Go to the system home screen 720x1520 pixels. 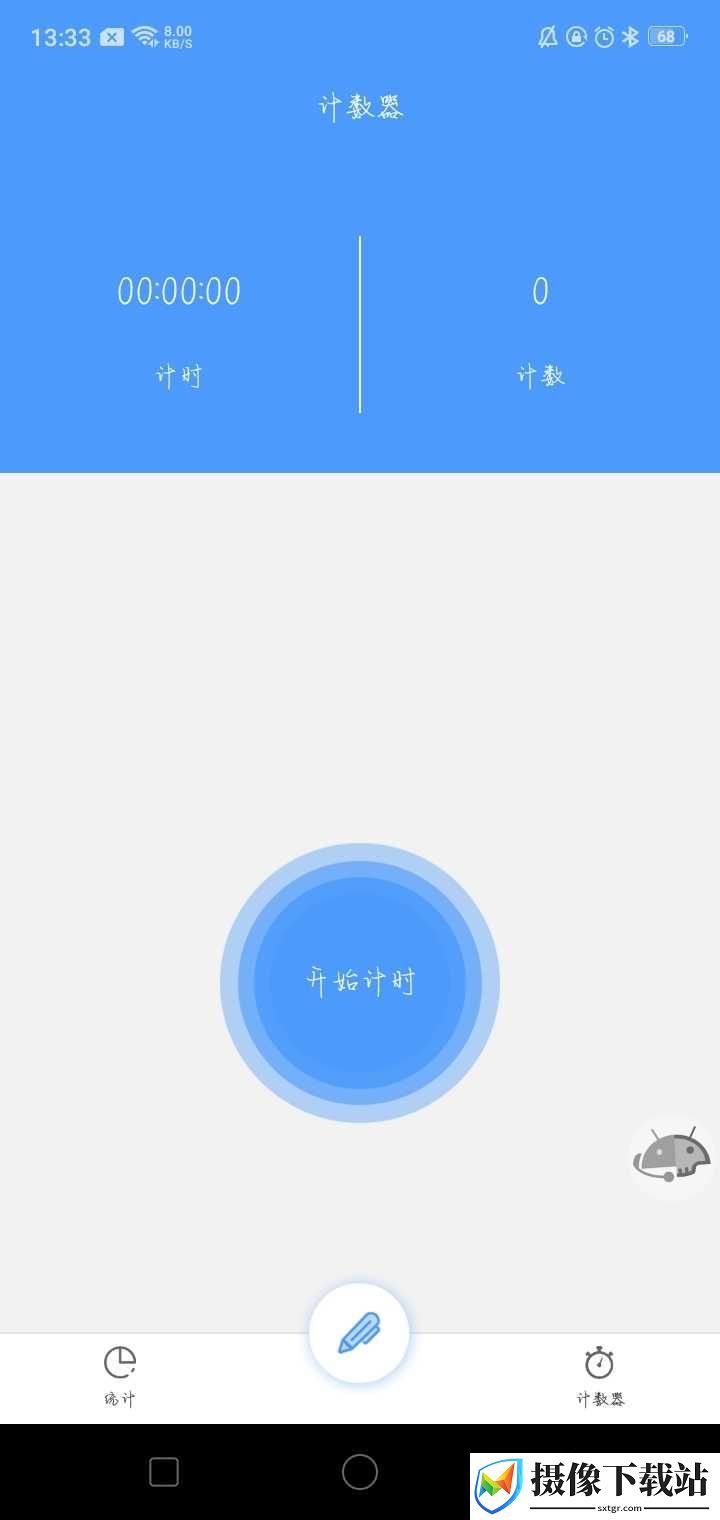360,1472
